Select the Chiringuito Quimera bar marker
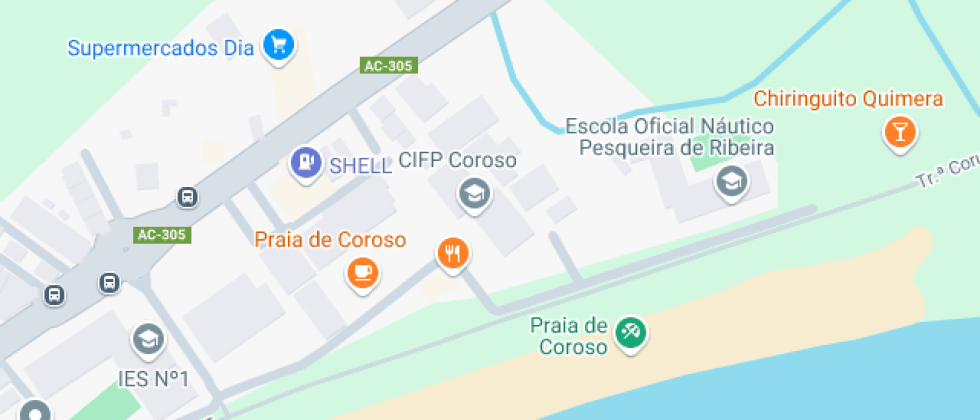 [899, 134]
